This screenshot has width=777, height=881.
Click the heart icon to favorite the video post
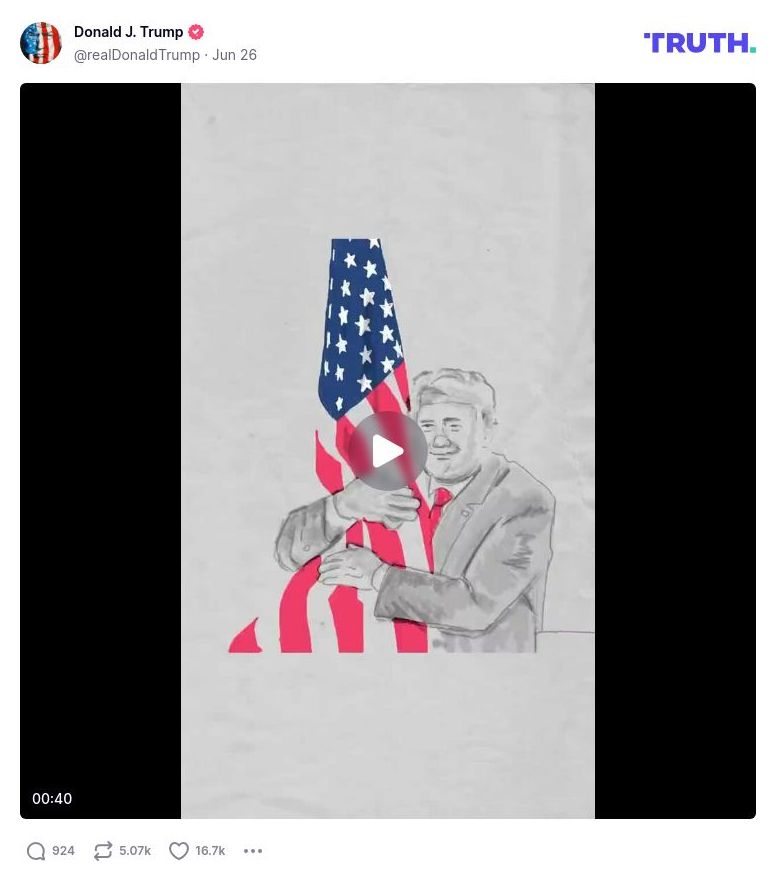pos(178,851)
